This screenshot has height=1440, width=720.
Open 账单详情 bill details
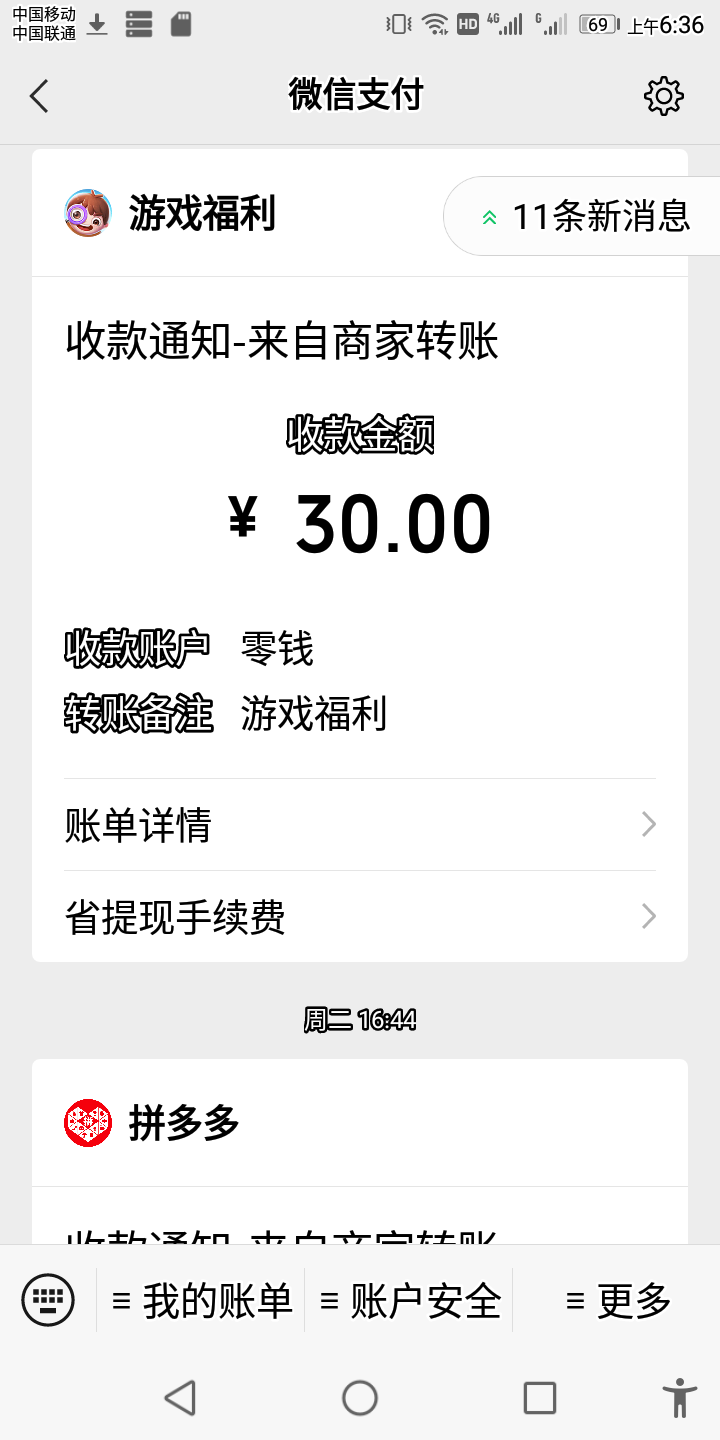coord(360,825)
